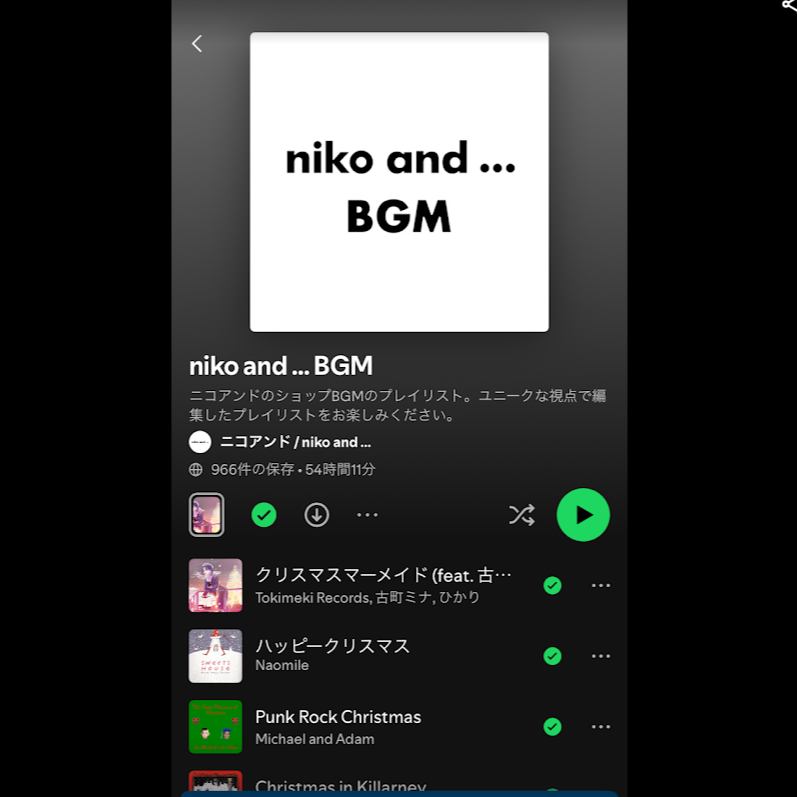797x797 pixels.
Task: Download the niko and ... BGM playlist
Action: [317, 515]
